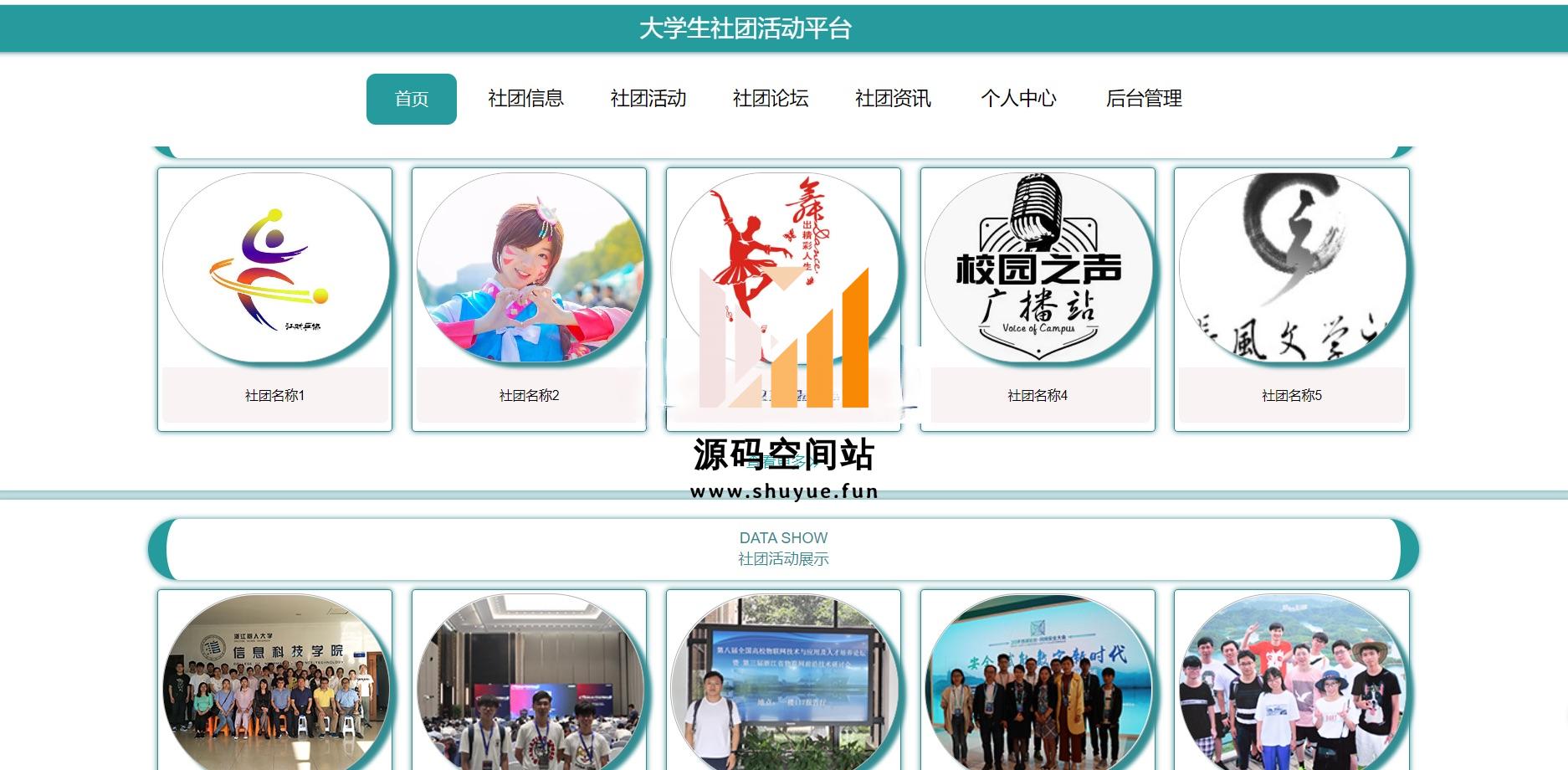1568x770 pixels.
Task: Open the 社团论坛 forum
Action: click(x=770, y=99)
